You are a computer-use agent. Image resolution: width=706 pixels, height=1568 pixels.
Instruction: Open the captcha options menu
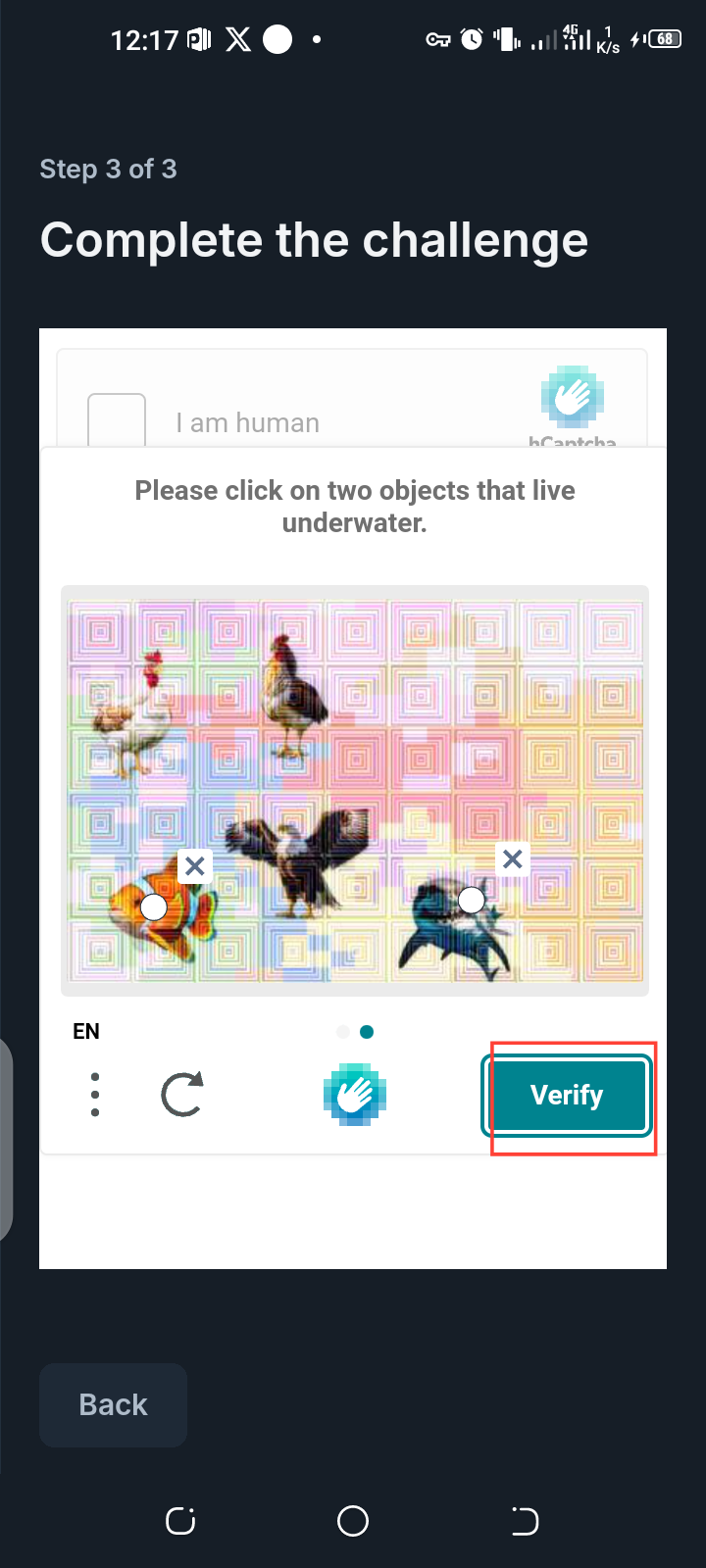pos(95,1095)
